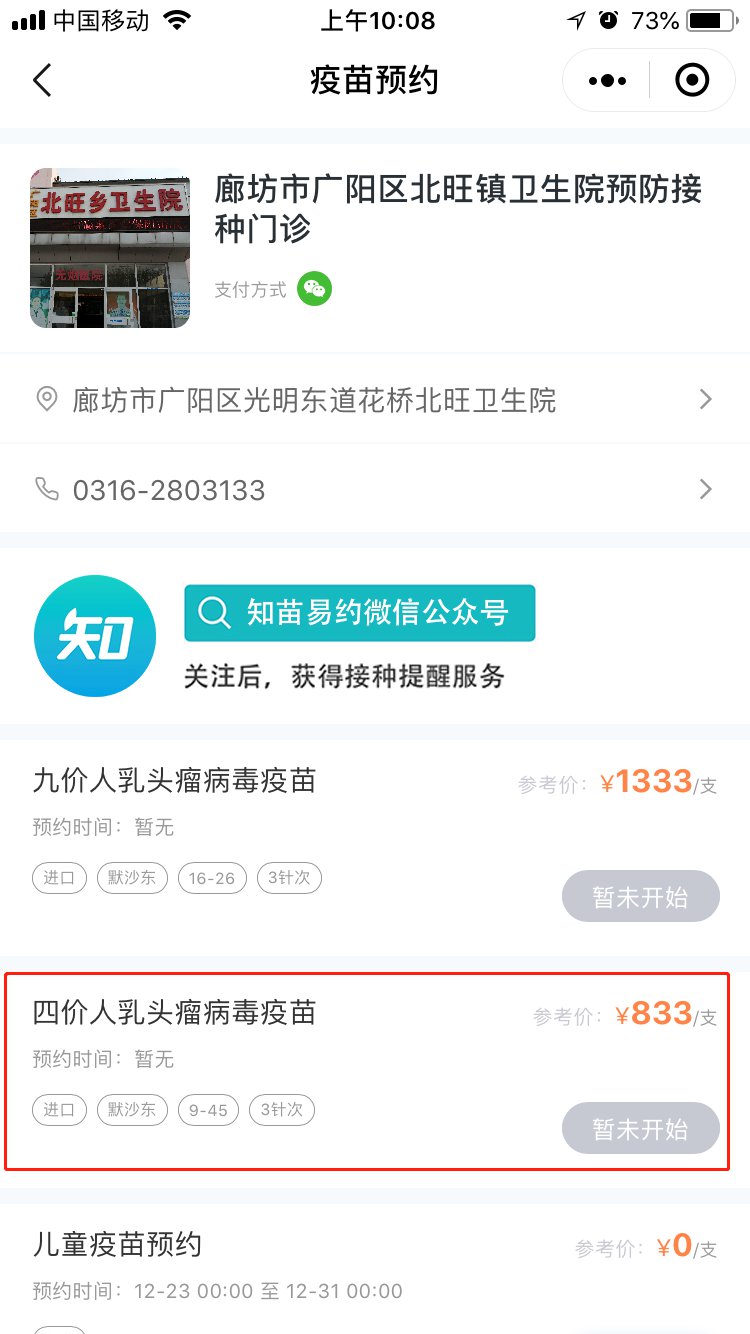Tap 暂未开始 for 四价人乳头瘤病毒疫苗

[x=640, y=1128]
